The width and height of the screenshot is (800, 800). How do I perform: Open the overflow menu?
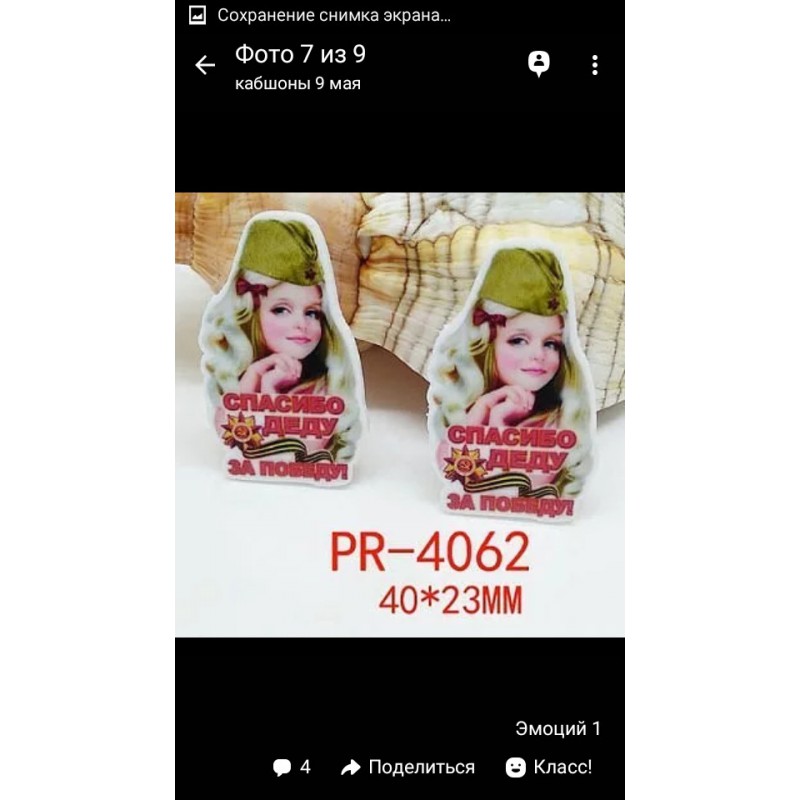point(595,66)
